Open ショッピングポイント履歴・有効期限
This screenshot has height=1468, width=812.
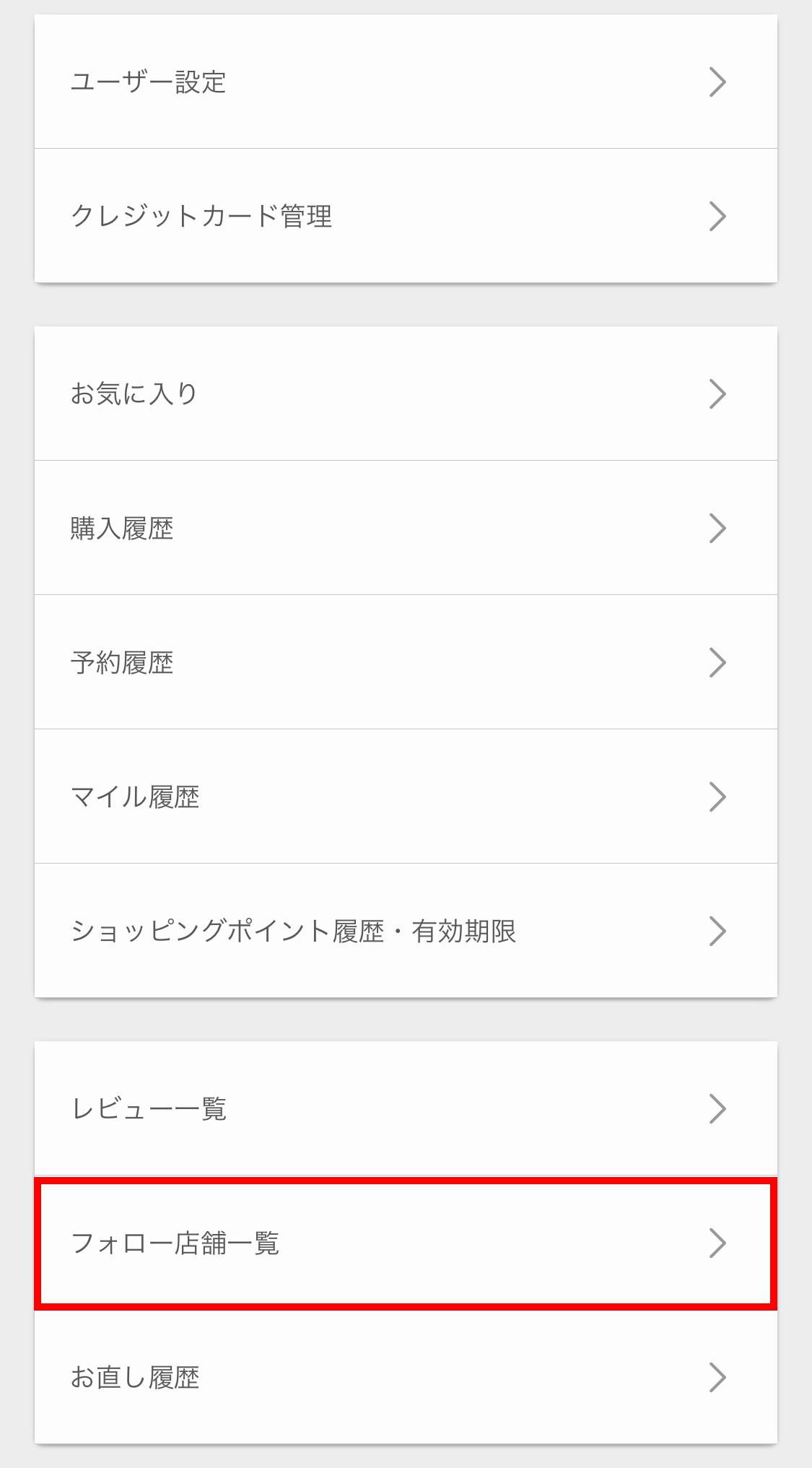tap(405, 931)
